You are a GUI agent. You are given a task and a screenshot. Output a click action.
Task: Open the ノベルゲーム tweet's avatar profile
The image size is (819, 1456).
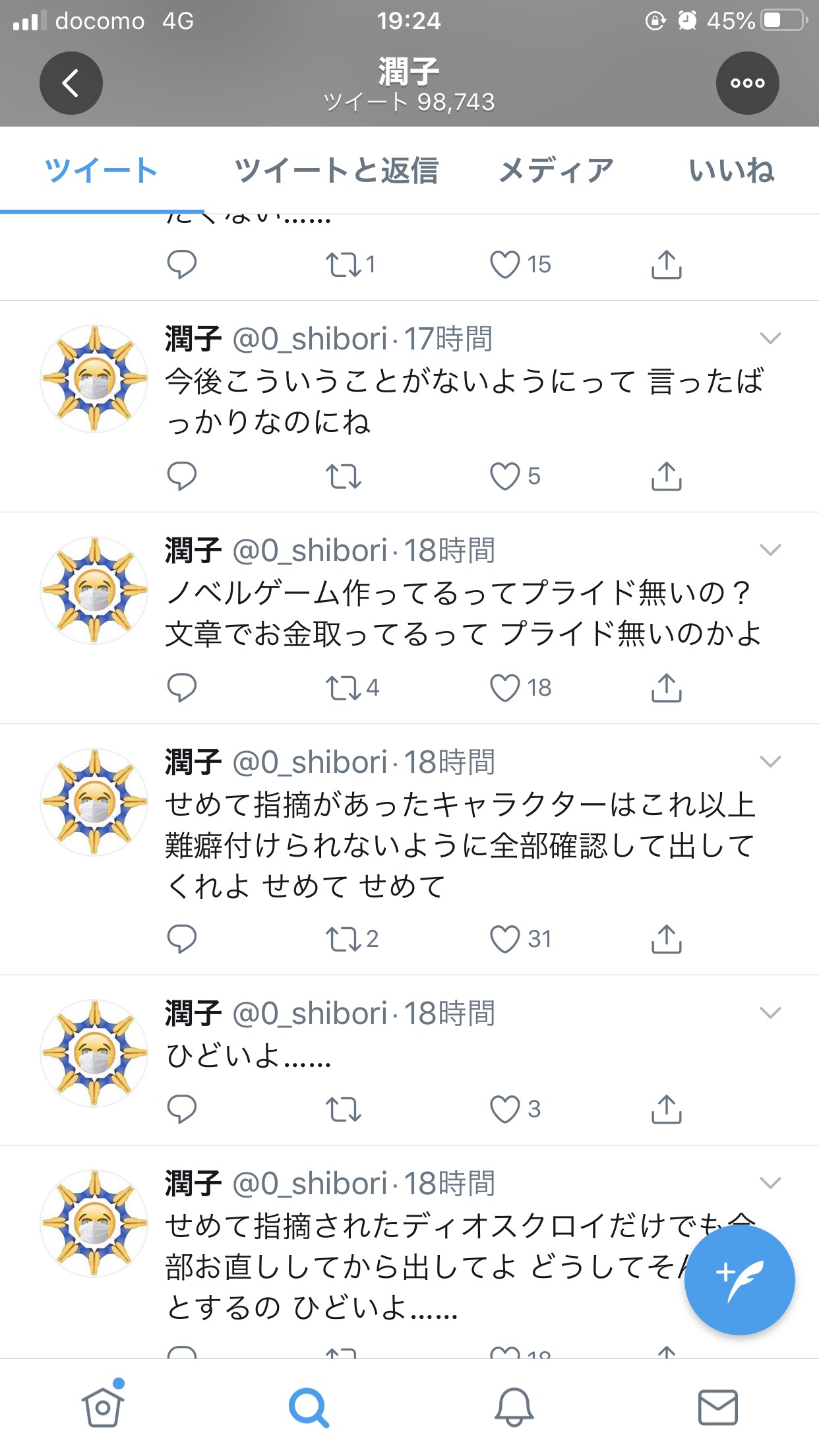[94, 590]
